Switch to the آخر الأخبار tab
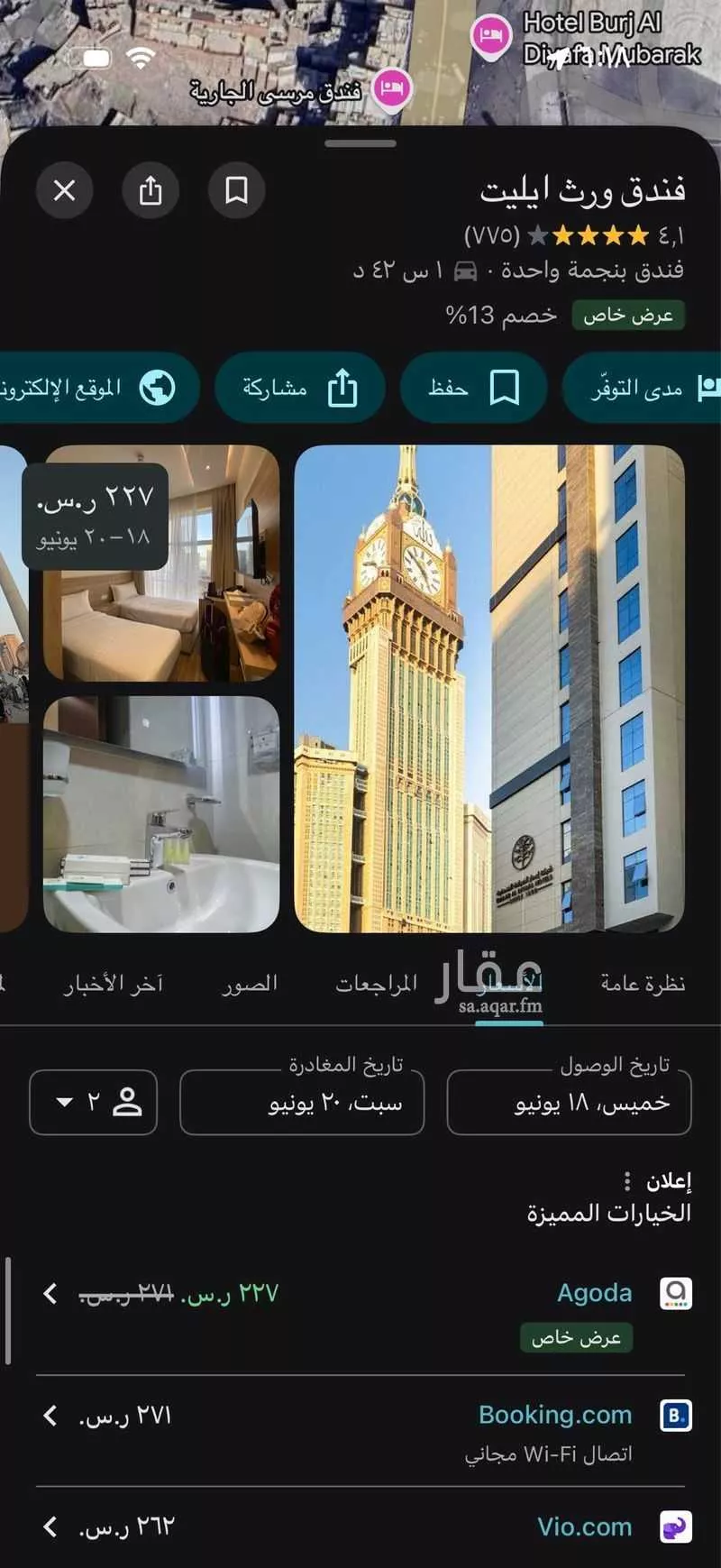 point(113,984)
